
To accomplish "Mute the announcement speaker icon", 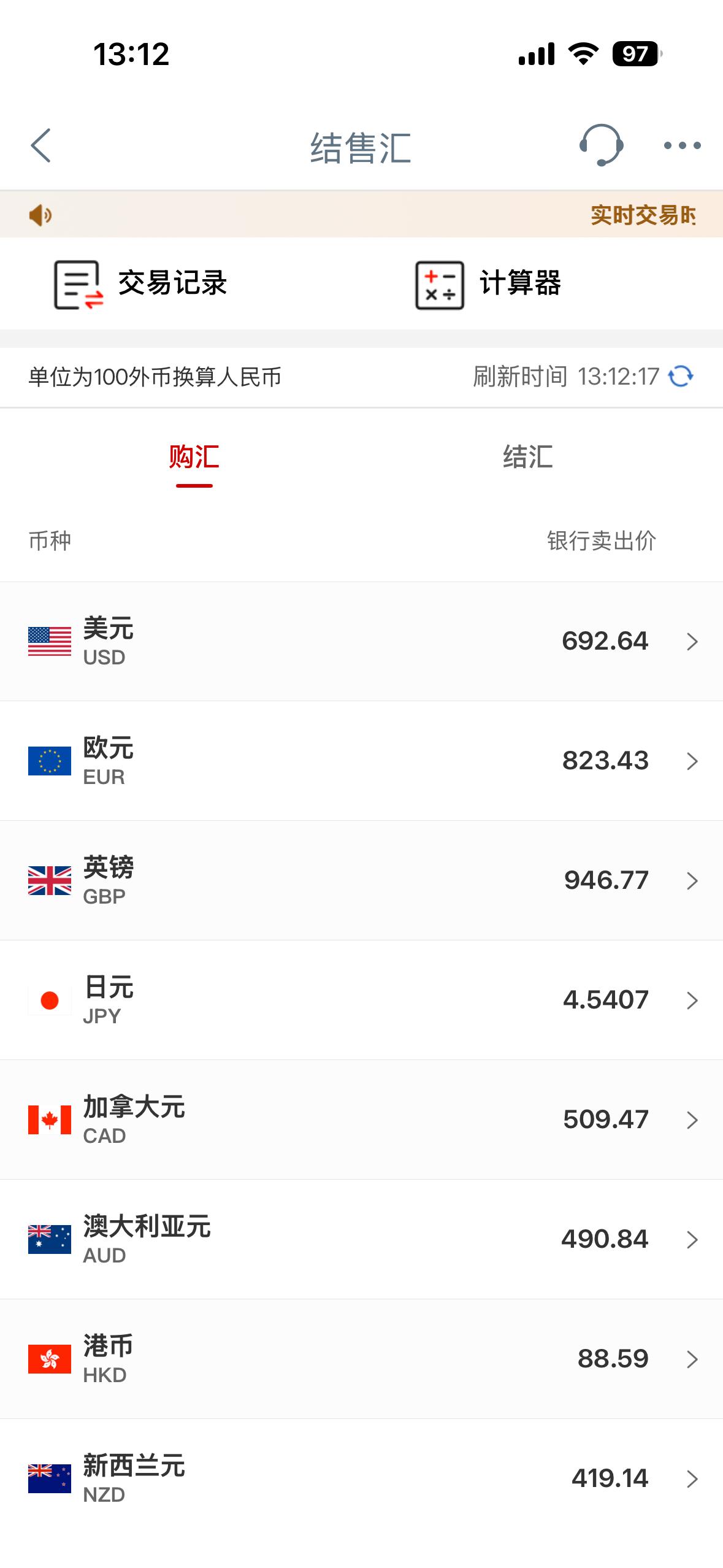I will click(x=39, y=216).
